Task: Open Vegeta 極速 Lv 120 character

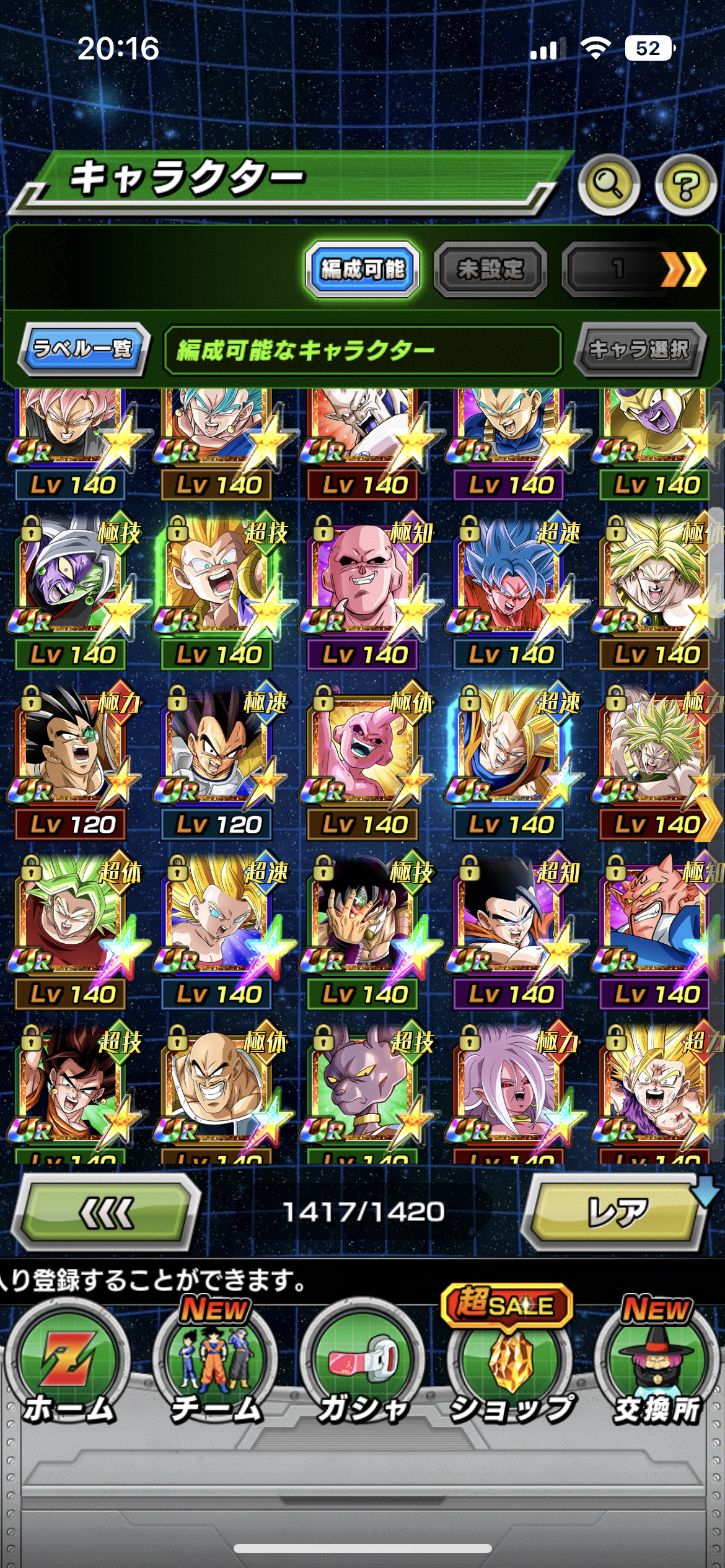Action: [218, 746]
